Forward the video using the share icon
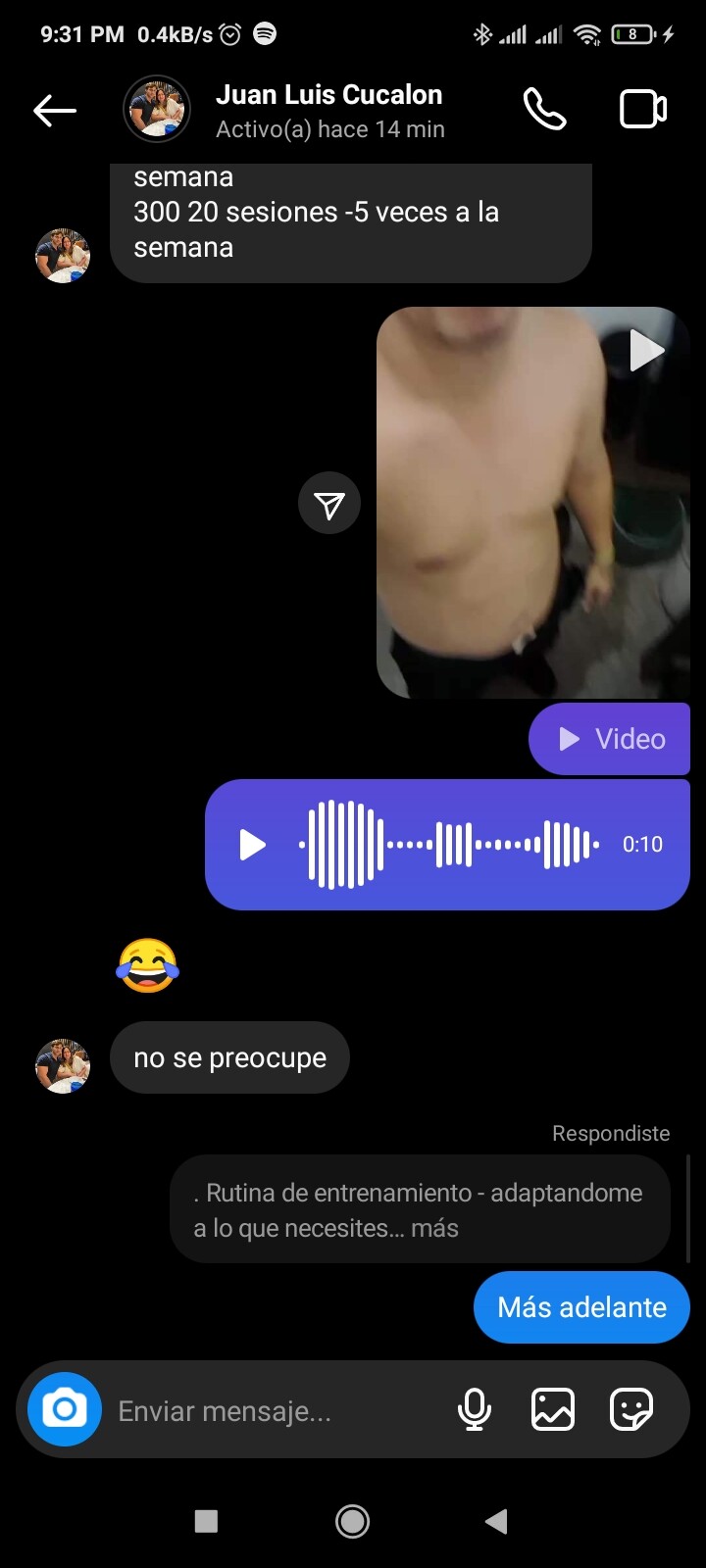The image size is (706, 1568). pyautogui.click(x=329, y=504)
